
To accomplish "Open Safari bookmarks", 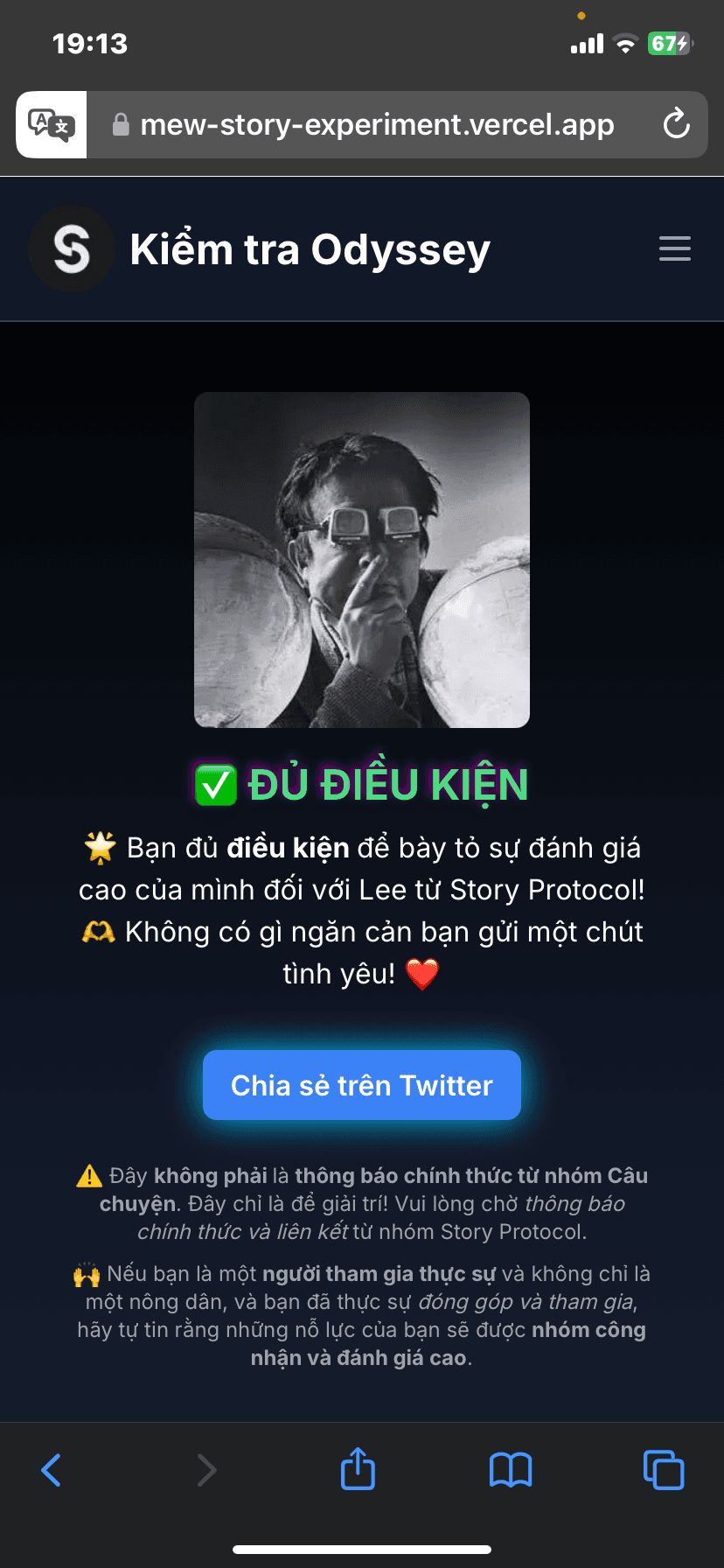I will click(x=511, y=1470).
